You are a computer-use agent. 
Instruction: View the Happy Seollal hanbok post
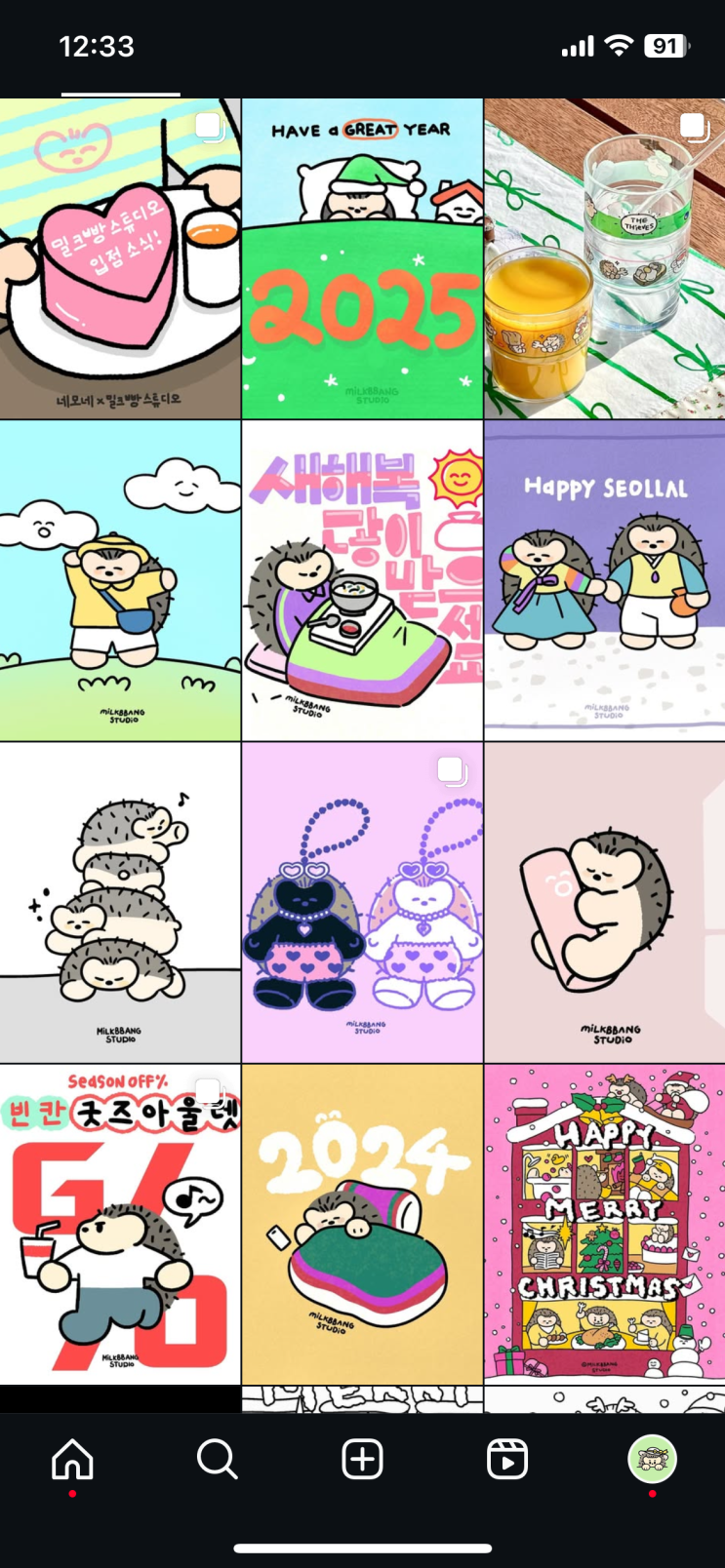pyautogui.click(x=605, y=580)
